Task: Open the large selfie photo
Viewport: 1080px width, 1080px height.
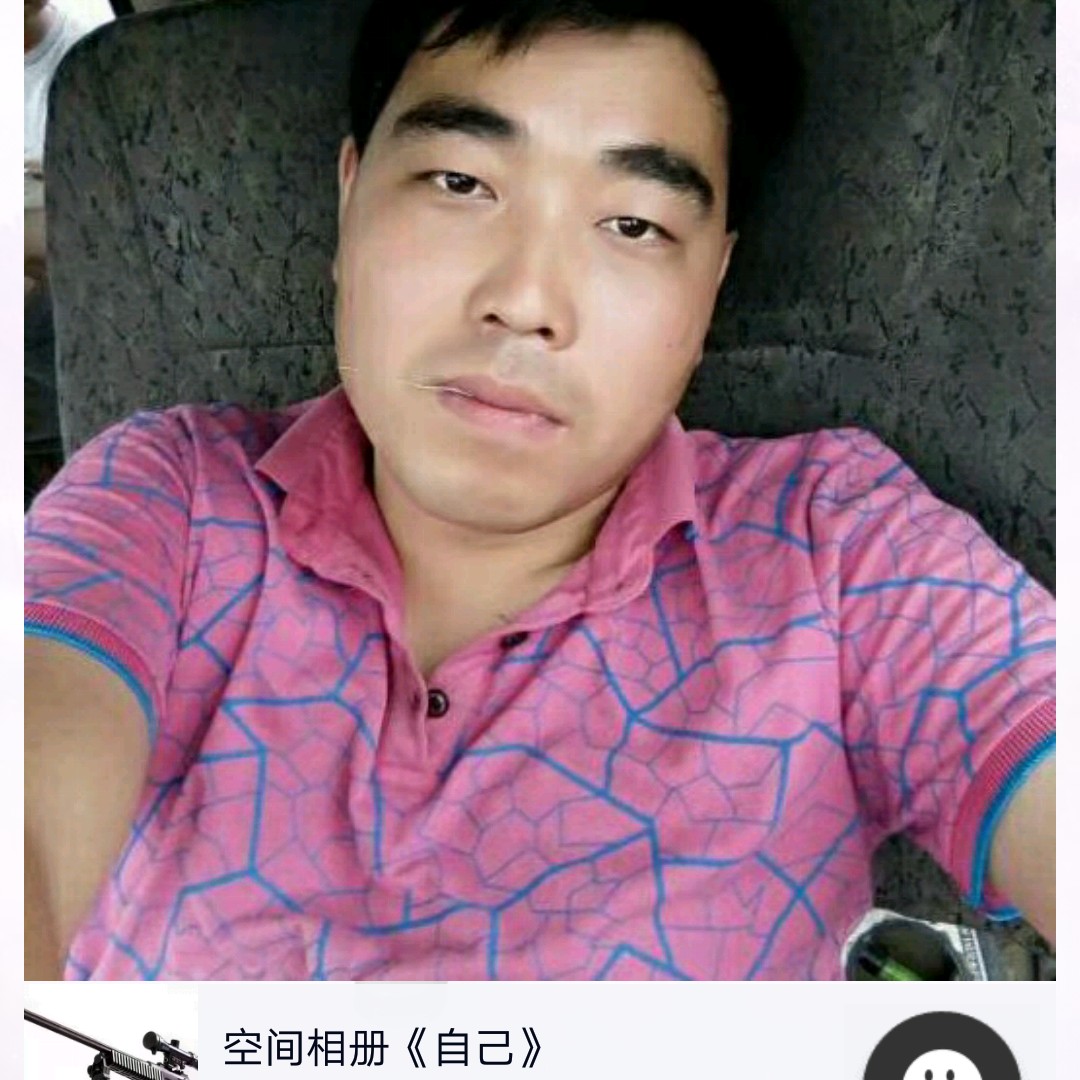Action: 540,490
